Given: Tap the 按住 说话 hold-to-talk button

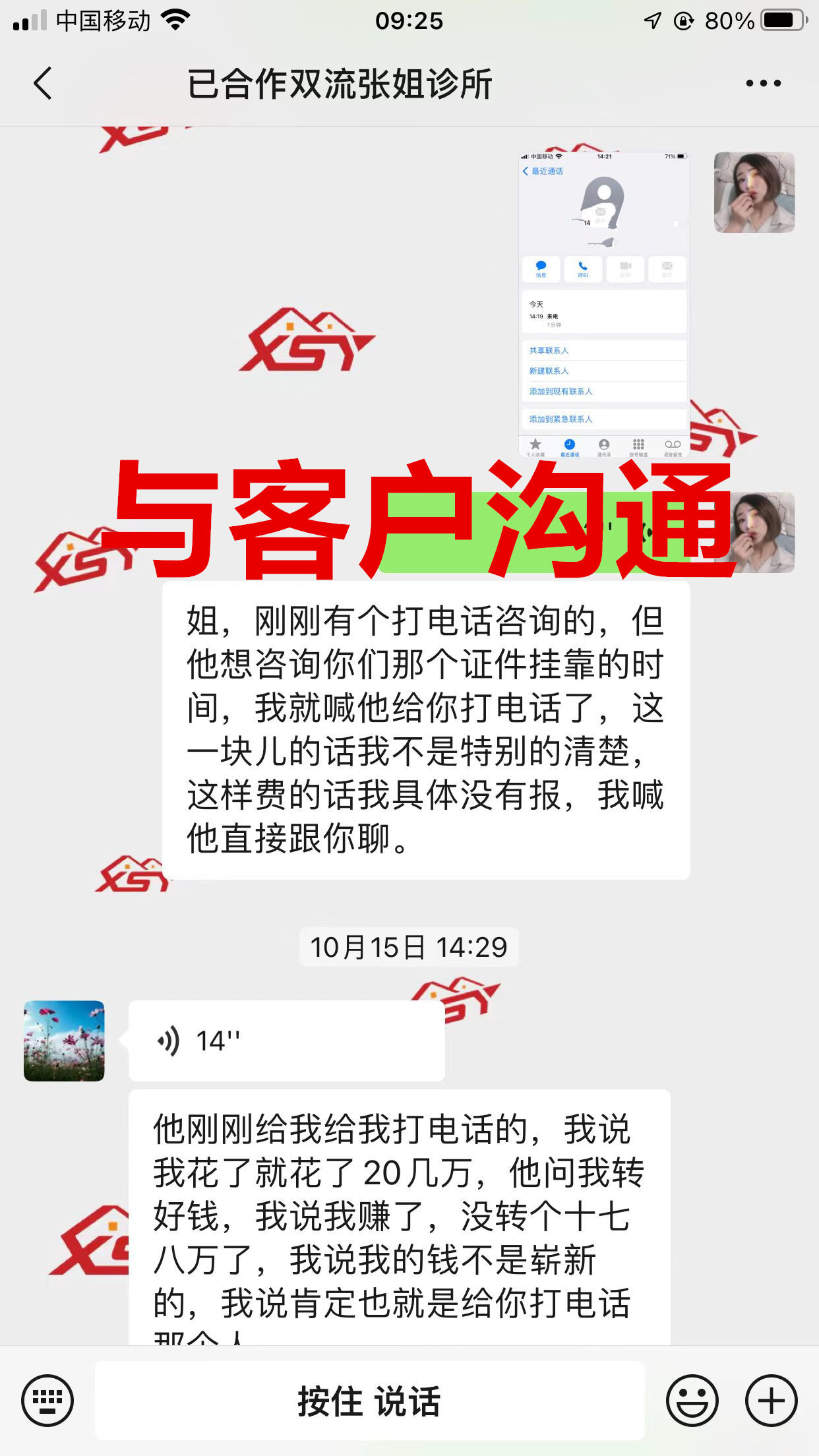Looking at the screenshot, I should 369,1401.
